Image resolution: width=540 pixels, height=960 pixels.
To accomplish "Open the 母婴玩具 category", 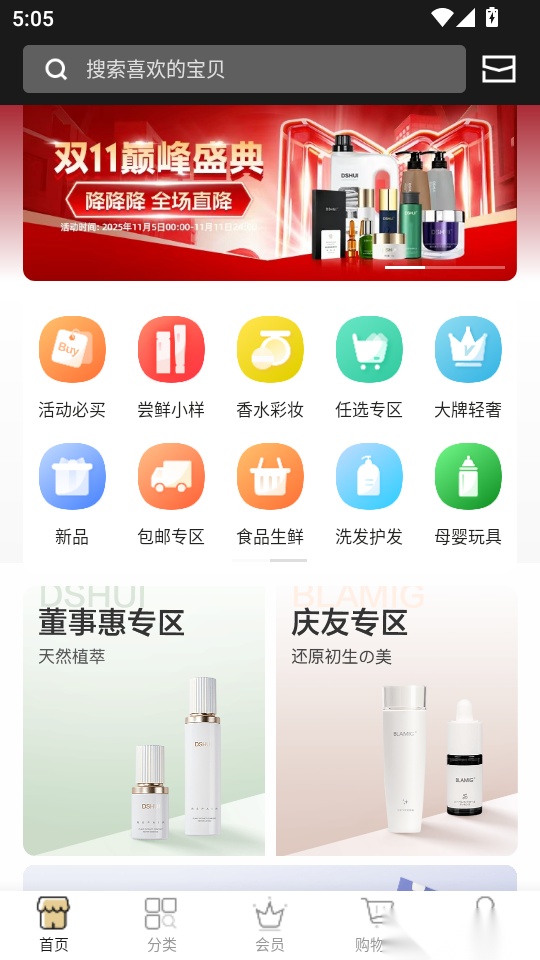I will (x=468, y=495).
